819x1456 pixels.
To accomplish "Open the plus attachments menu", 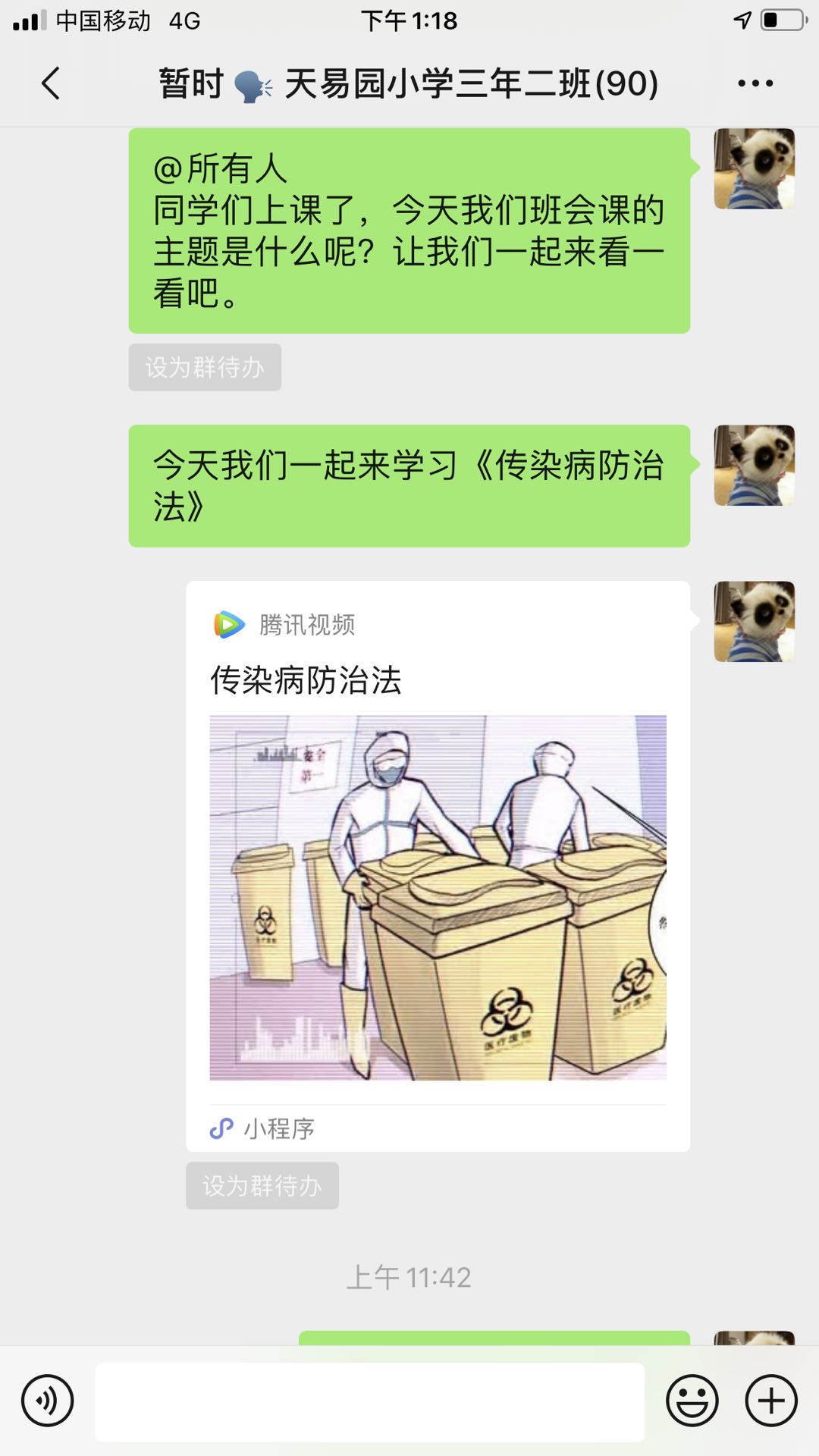I will tap(771, 1401).
